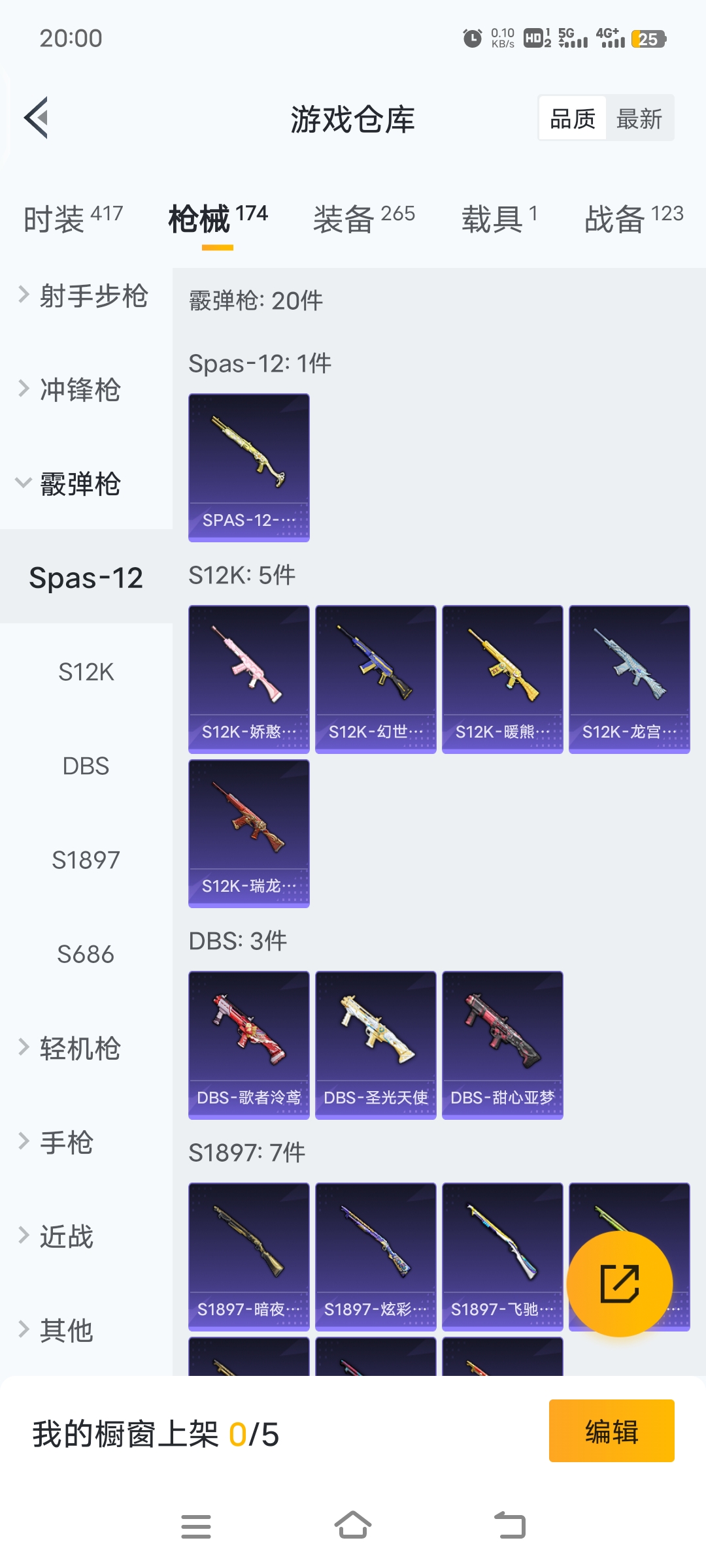Screen dimensions: 706x1568
Task: Switch to the 战备 tab
Action: (633, 218)
